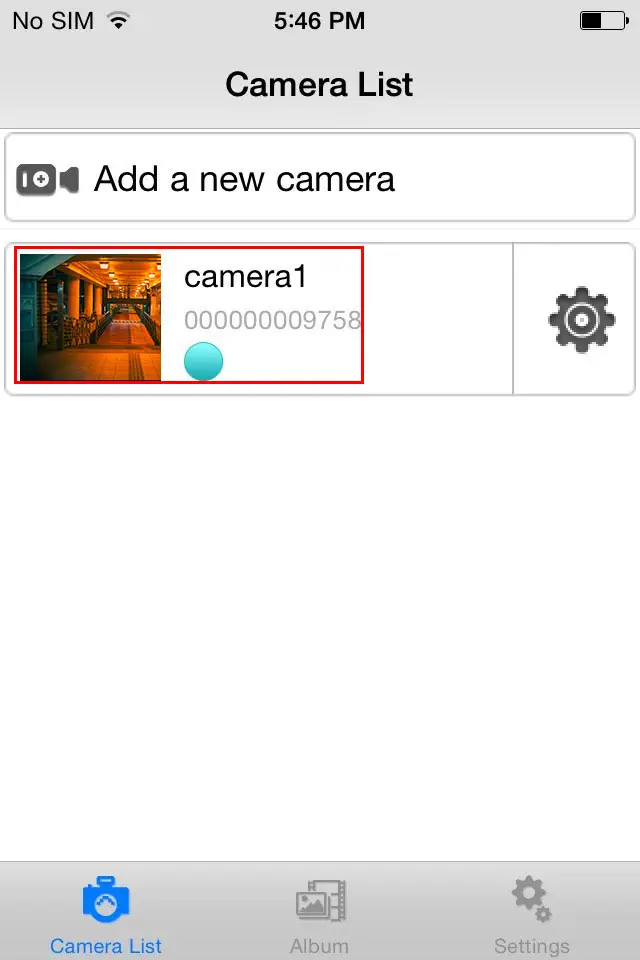
Task: Open camera1 live view
Action: (x=190, y=317)
